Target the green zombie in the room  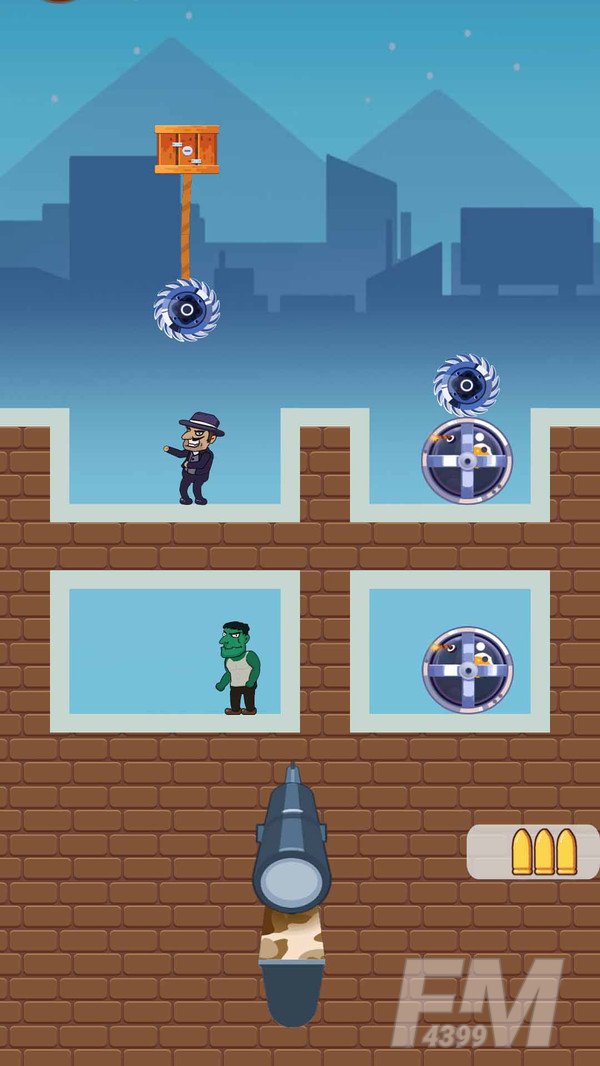[238, 668]
